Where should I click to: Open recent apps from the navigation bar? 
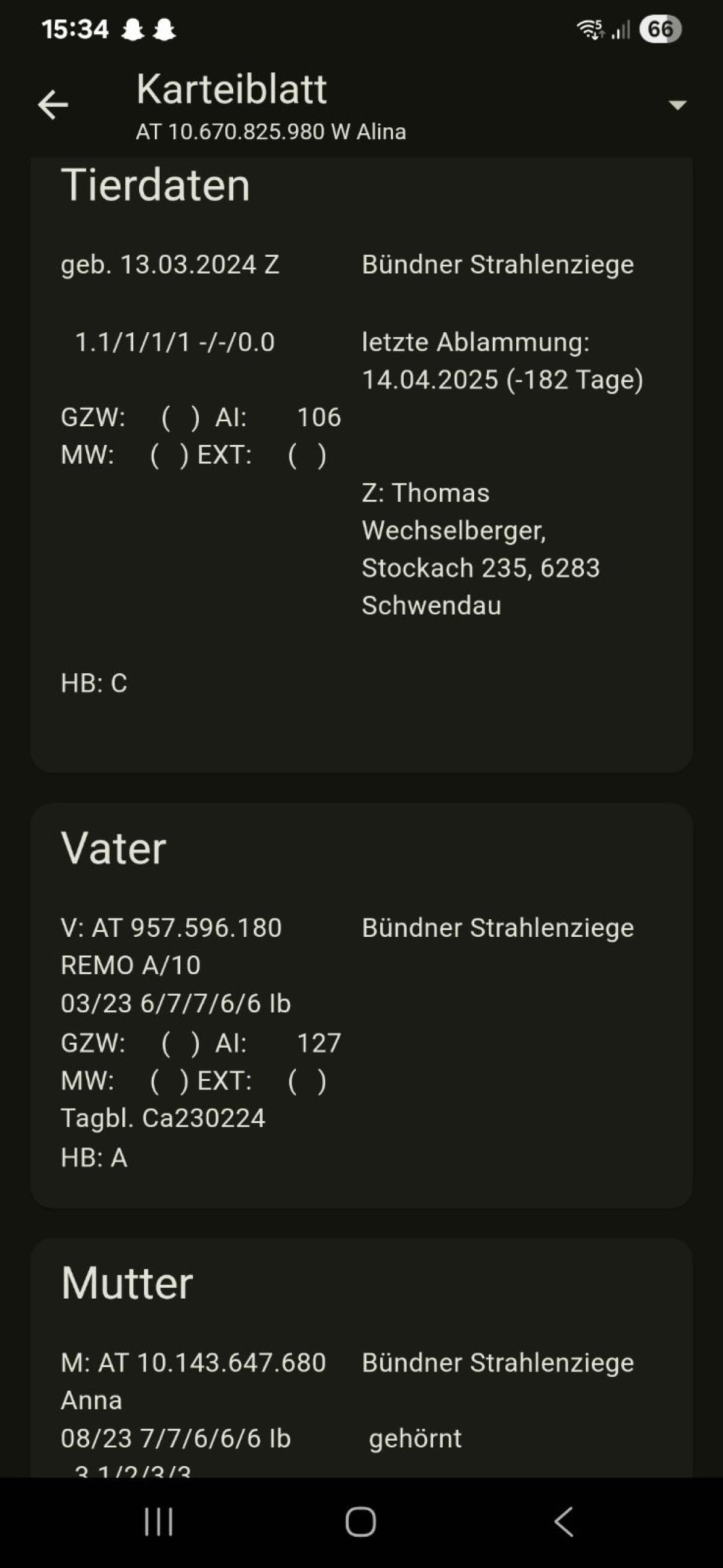tap(159, 1522)
